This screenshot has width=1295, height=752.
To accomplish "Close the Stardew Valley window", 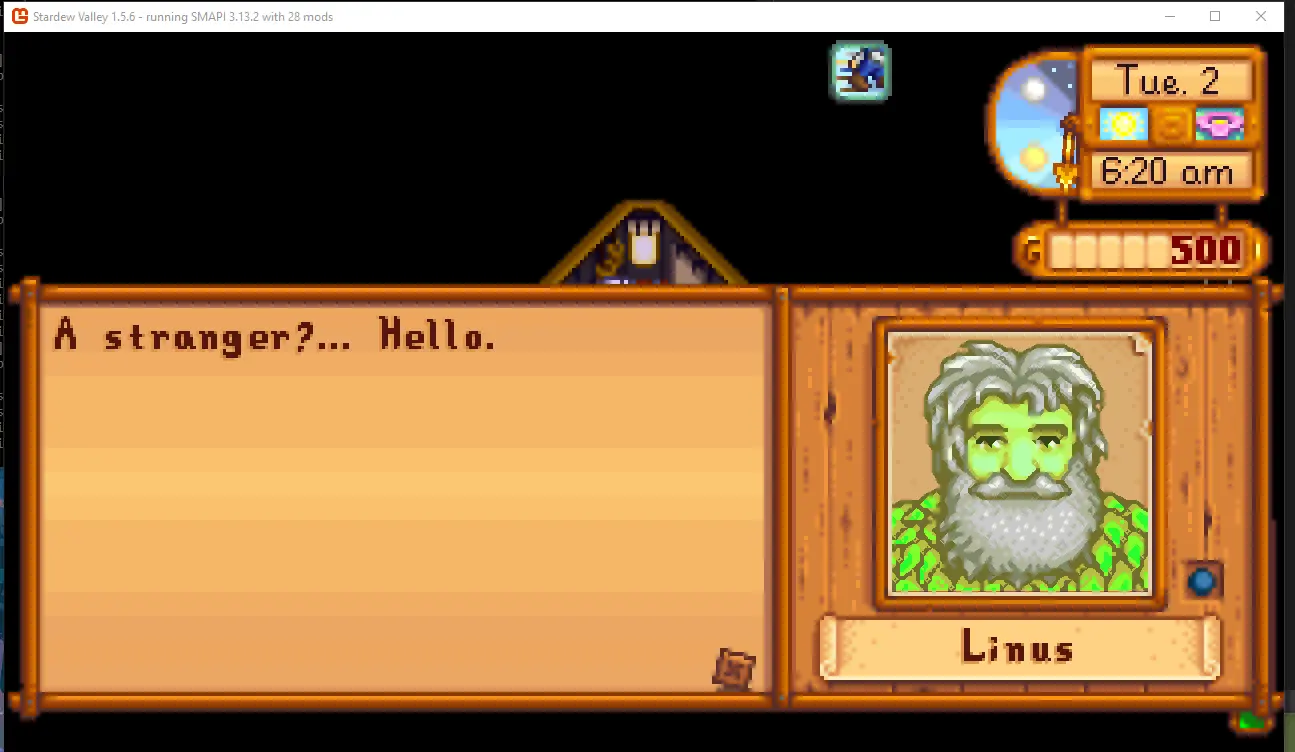I will tap(1261, 16).
